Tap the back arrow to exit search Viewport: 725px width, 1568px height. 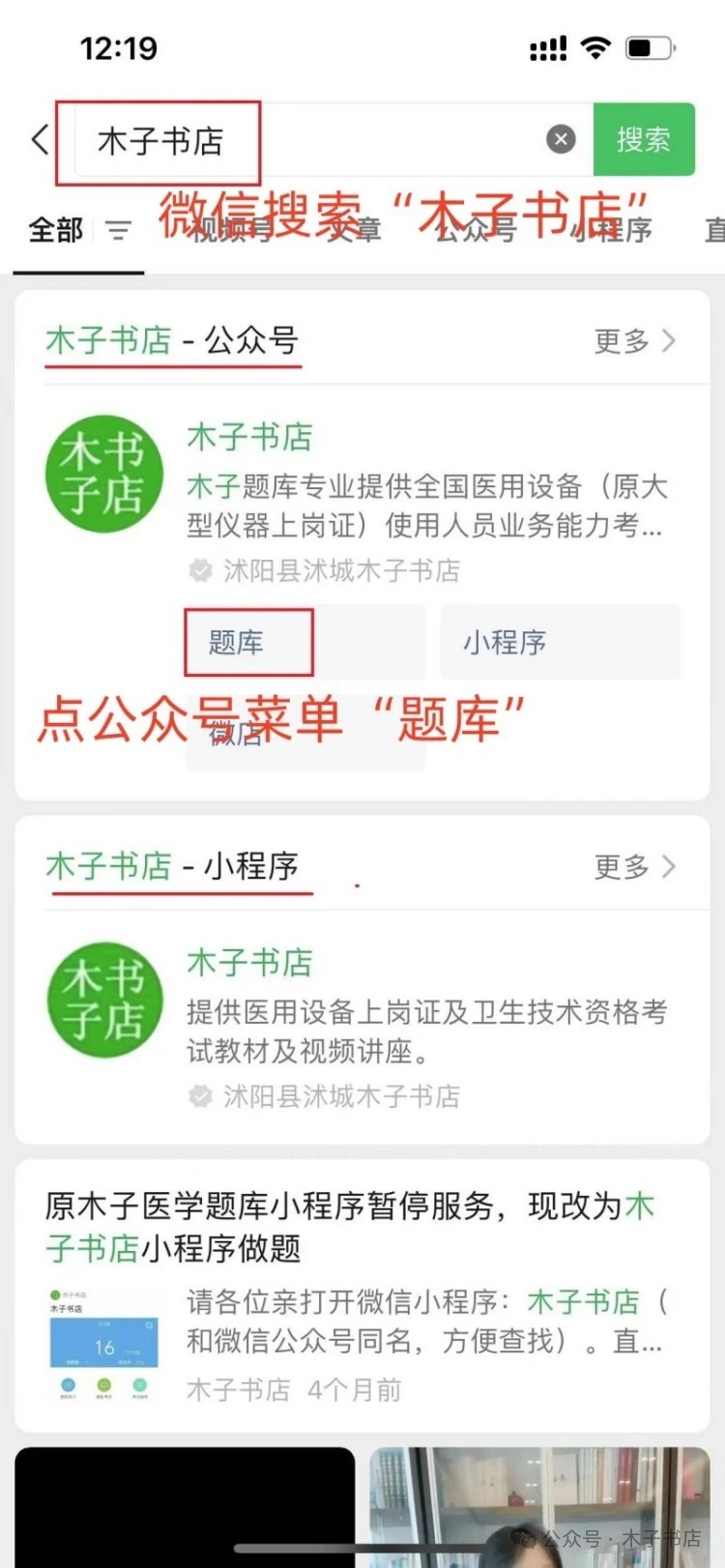pyautogui.click(x=37, y=139)
